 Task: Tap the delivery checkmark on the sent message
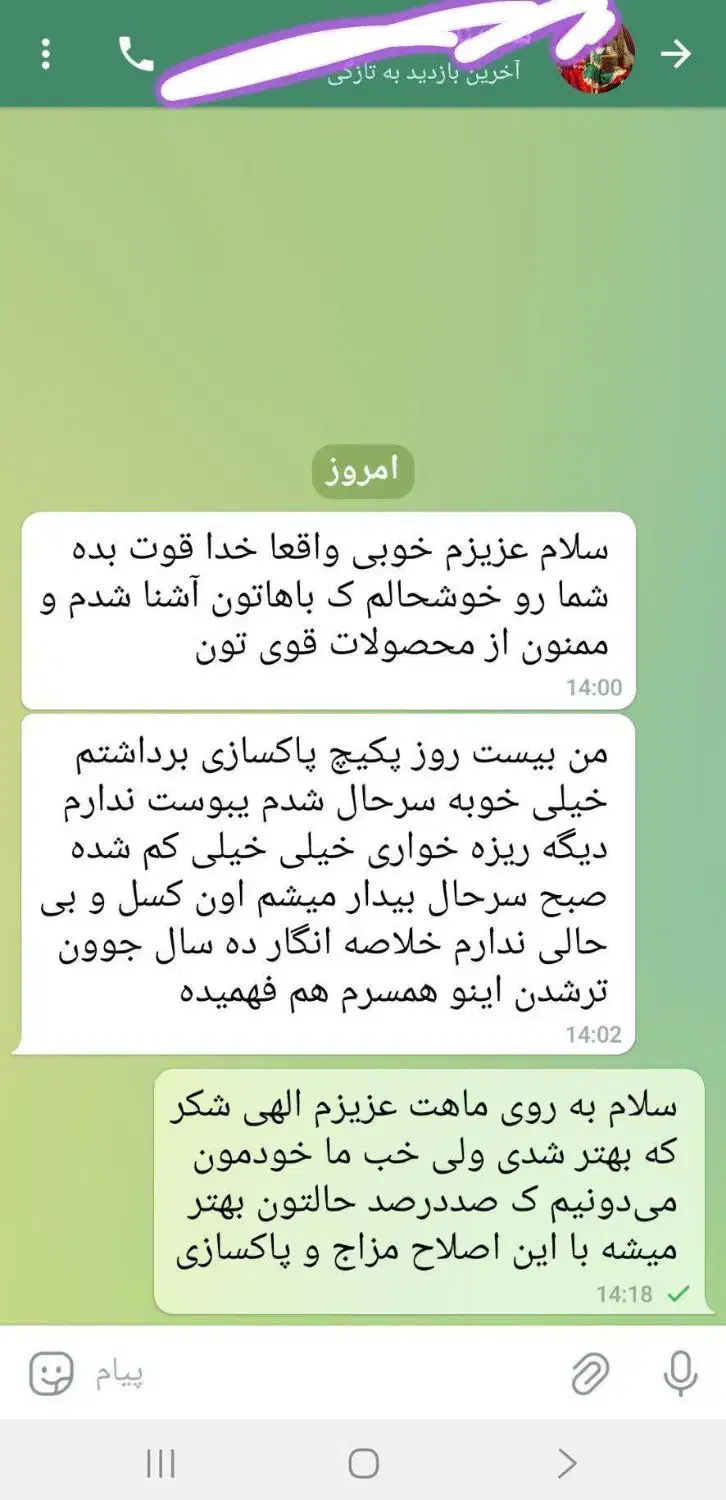(x=676, y=1292)
